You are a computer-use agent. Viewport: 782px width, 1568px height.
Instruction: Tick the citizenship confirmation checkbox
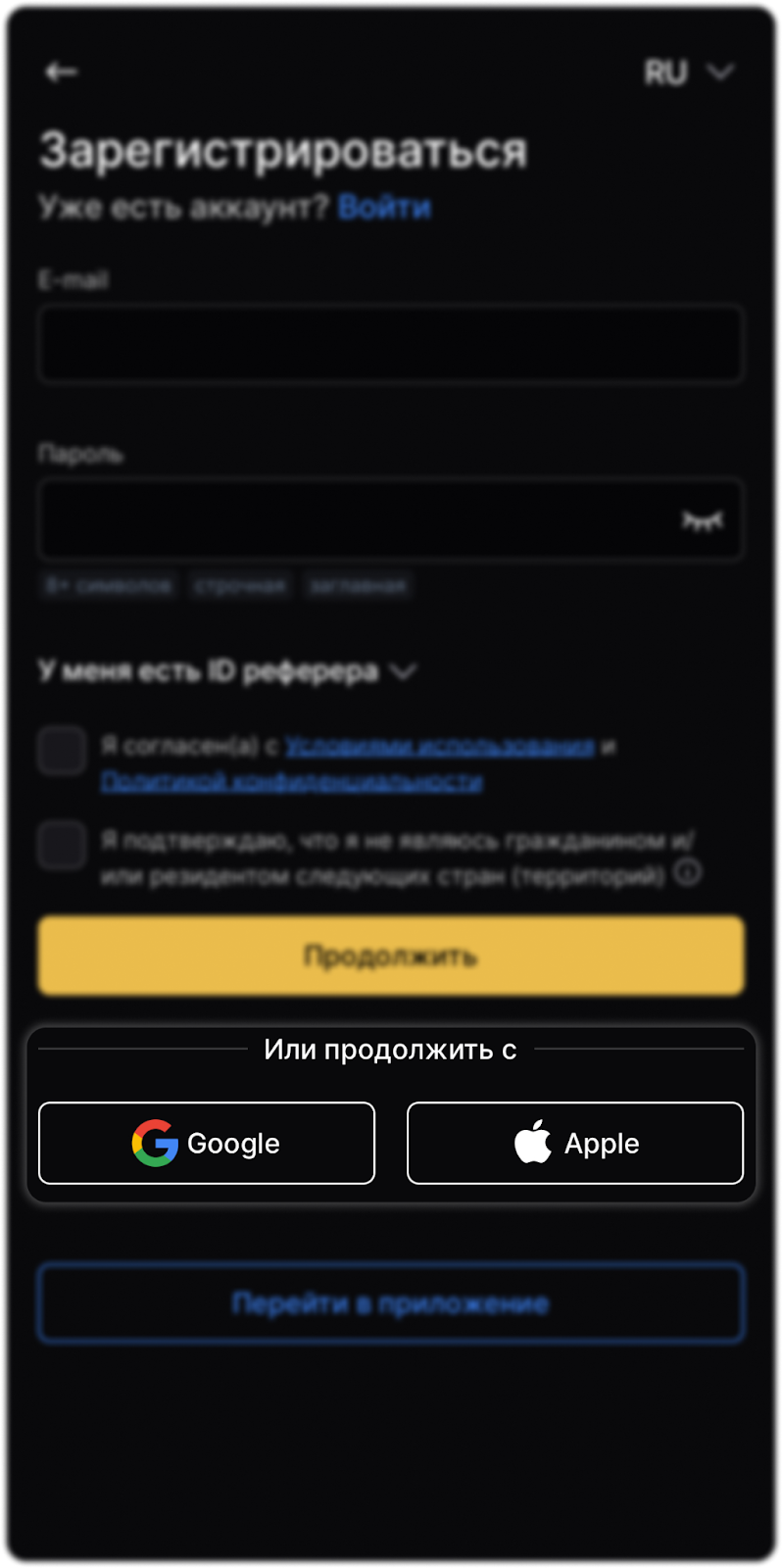(62, 845)
